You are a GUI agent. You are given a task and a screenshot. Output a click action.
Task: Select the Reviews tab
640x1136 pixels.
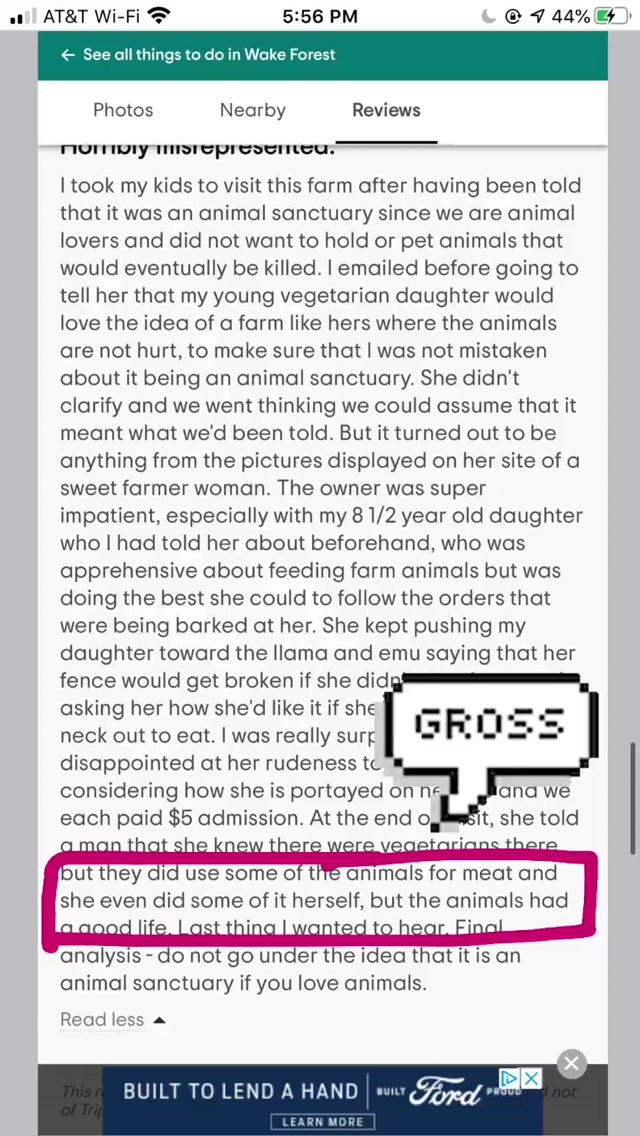[386, 110]
